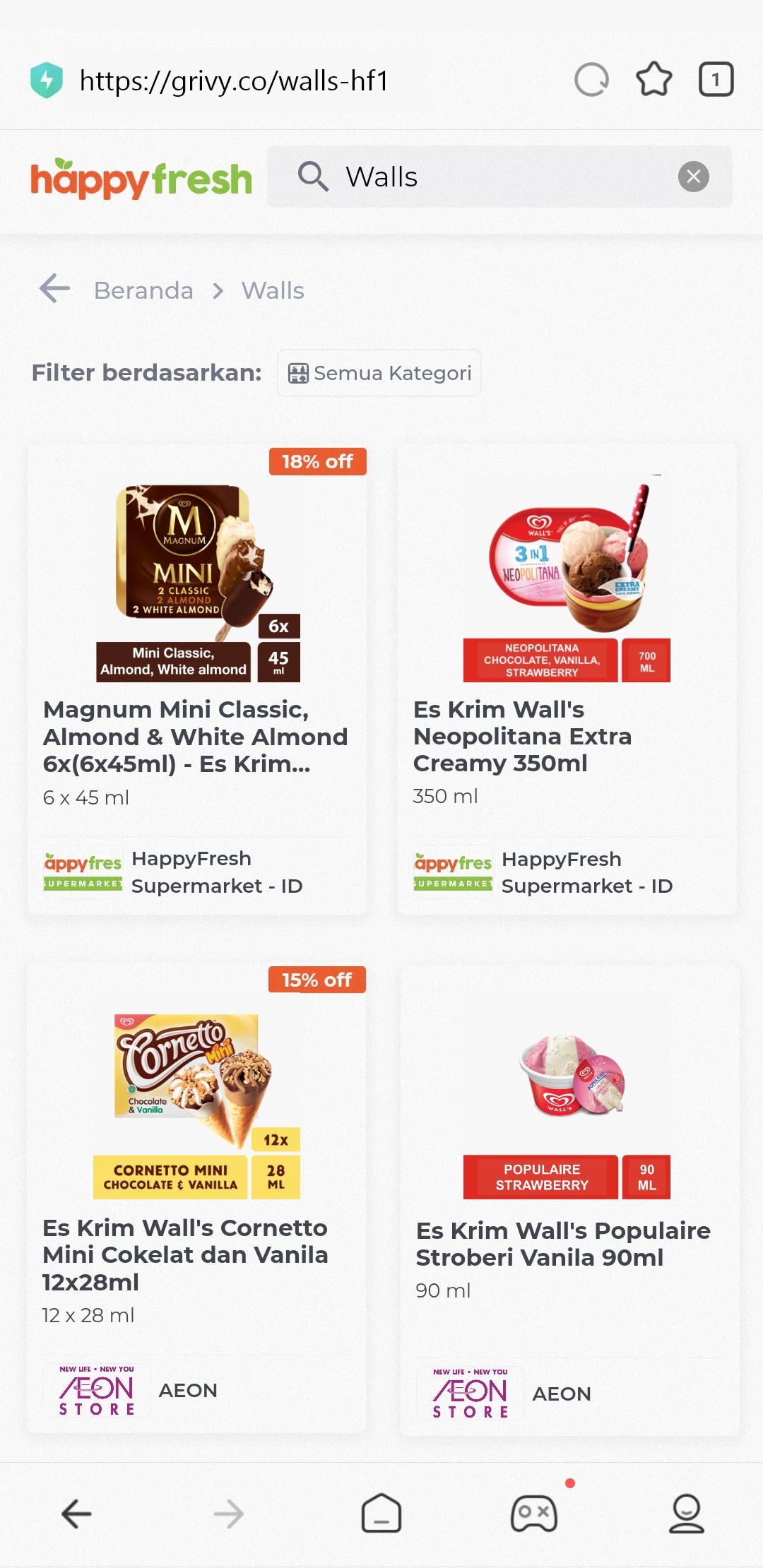Open the Cornetto Mini Cokelat dan Vanila product

[197, 1199]
